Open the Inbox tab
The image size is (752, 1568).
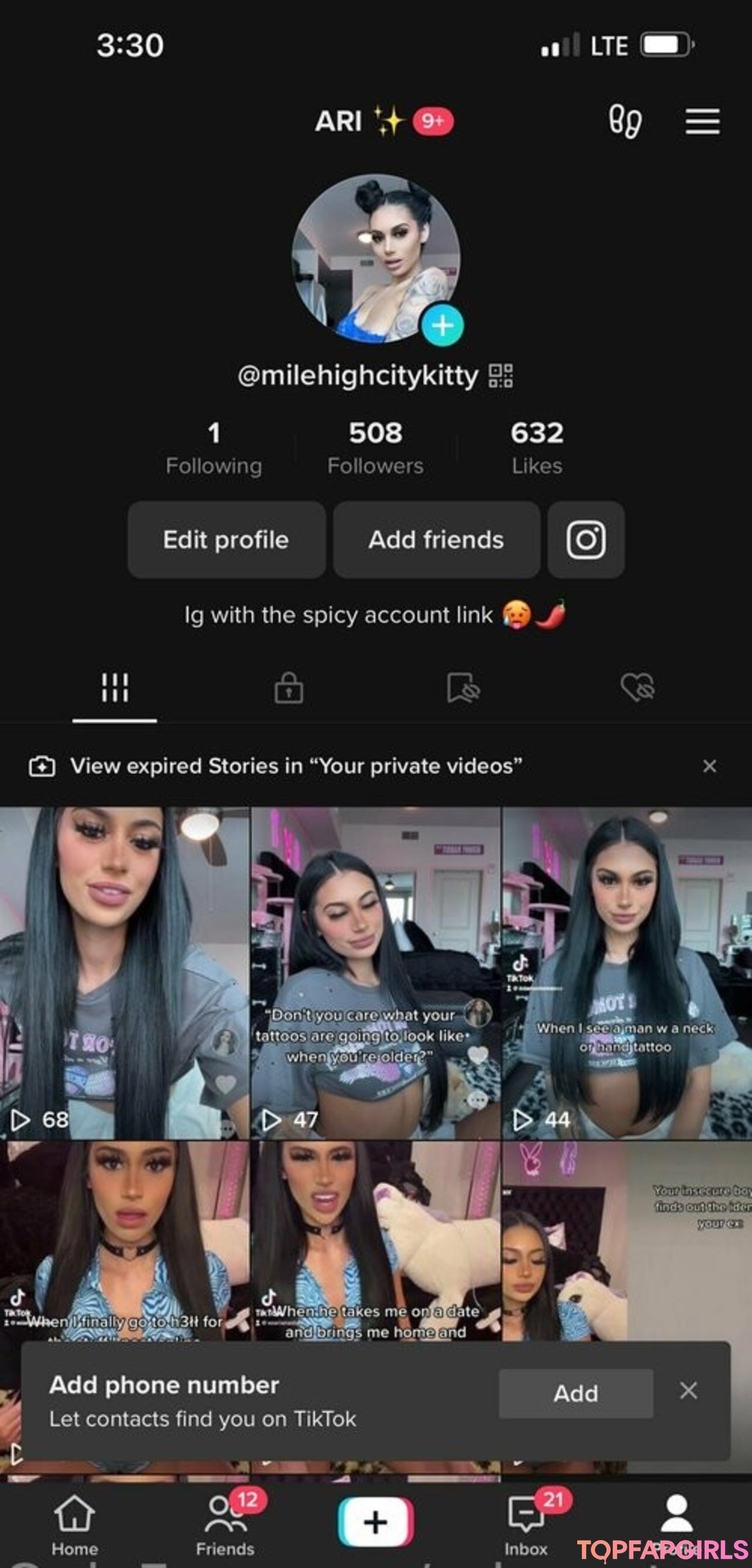coord(526,1524)
